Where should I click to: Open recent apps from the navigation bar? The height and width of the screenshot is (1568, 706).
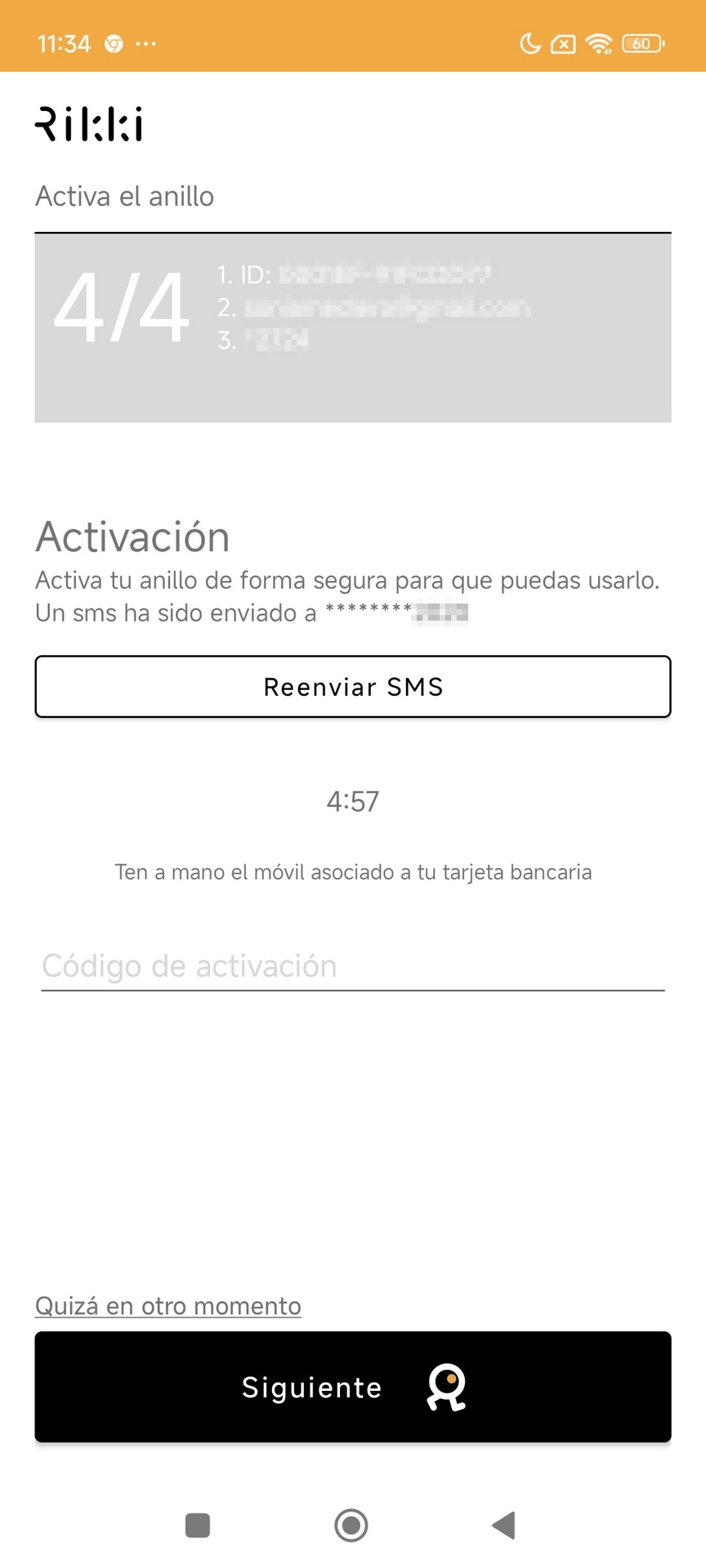click(198, 1525)
